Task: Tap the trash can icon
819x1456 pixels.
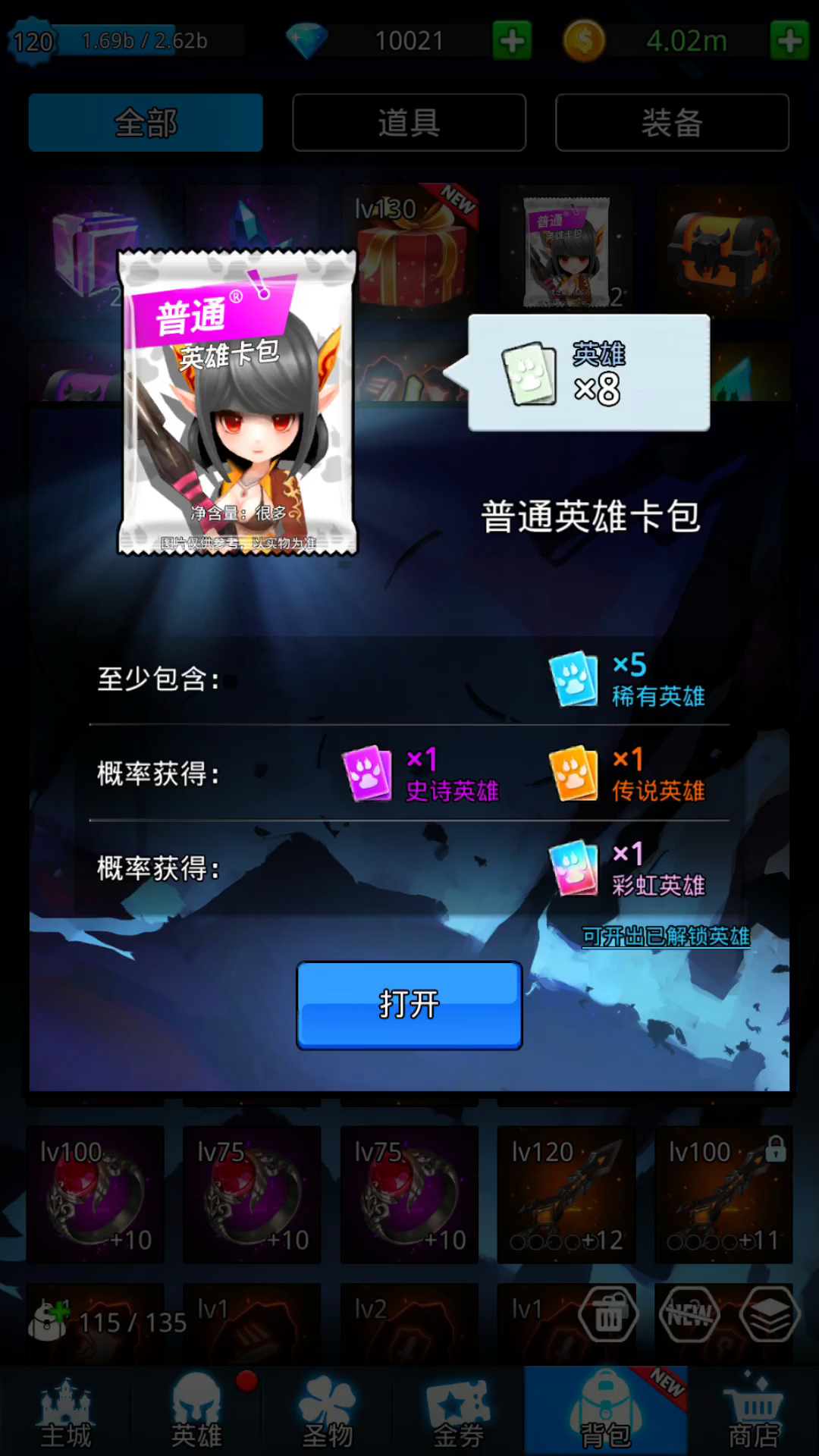Action: pyautogui.click(x=607, y=1314)
